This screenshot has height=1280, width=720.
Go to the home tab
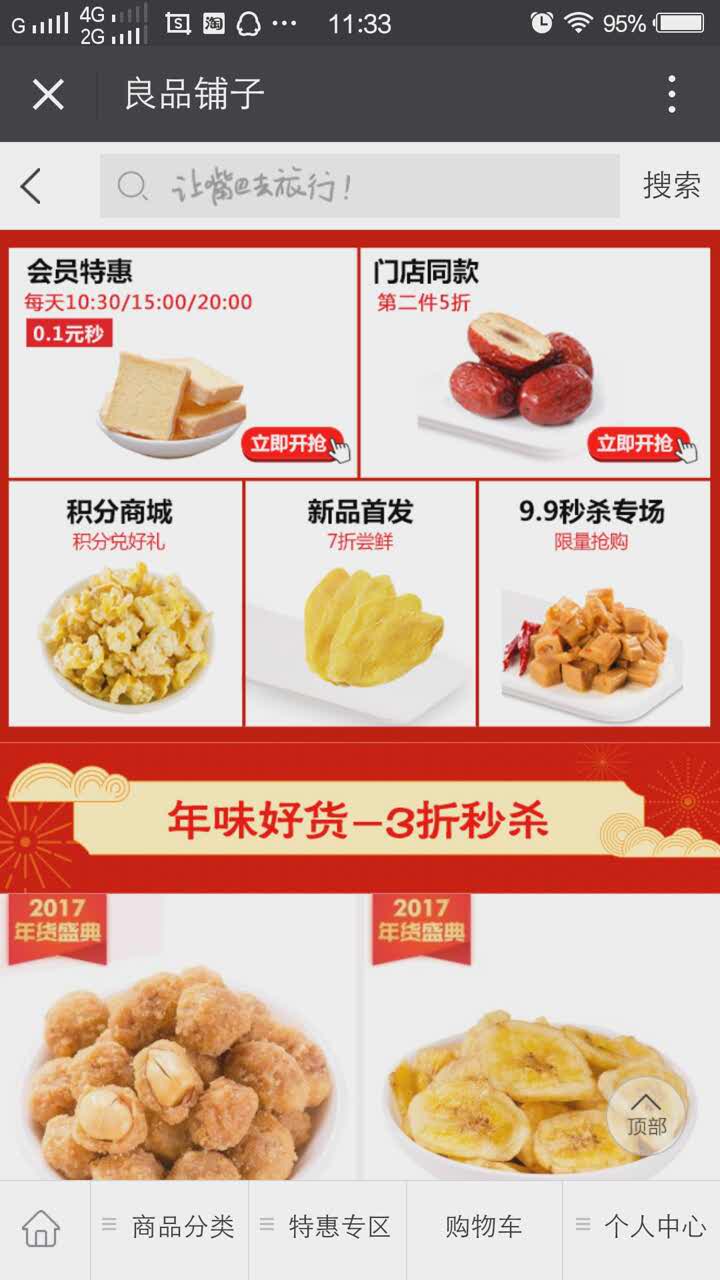tap(42, 1229)
